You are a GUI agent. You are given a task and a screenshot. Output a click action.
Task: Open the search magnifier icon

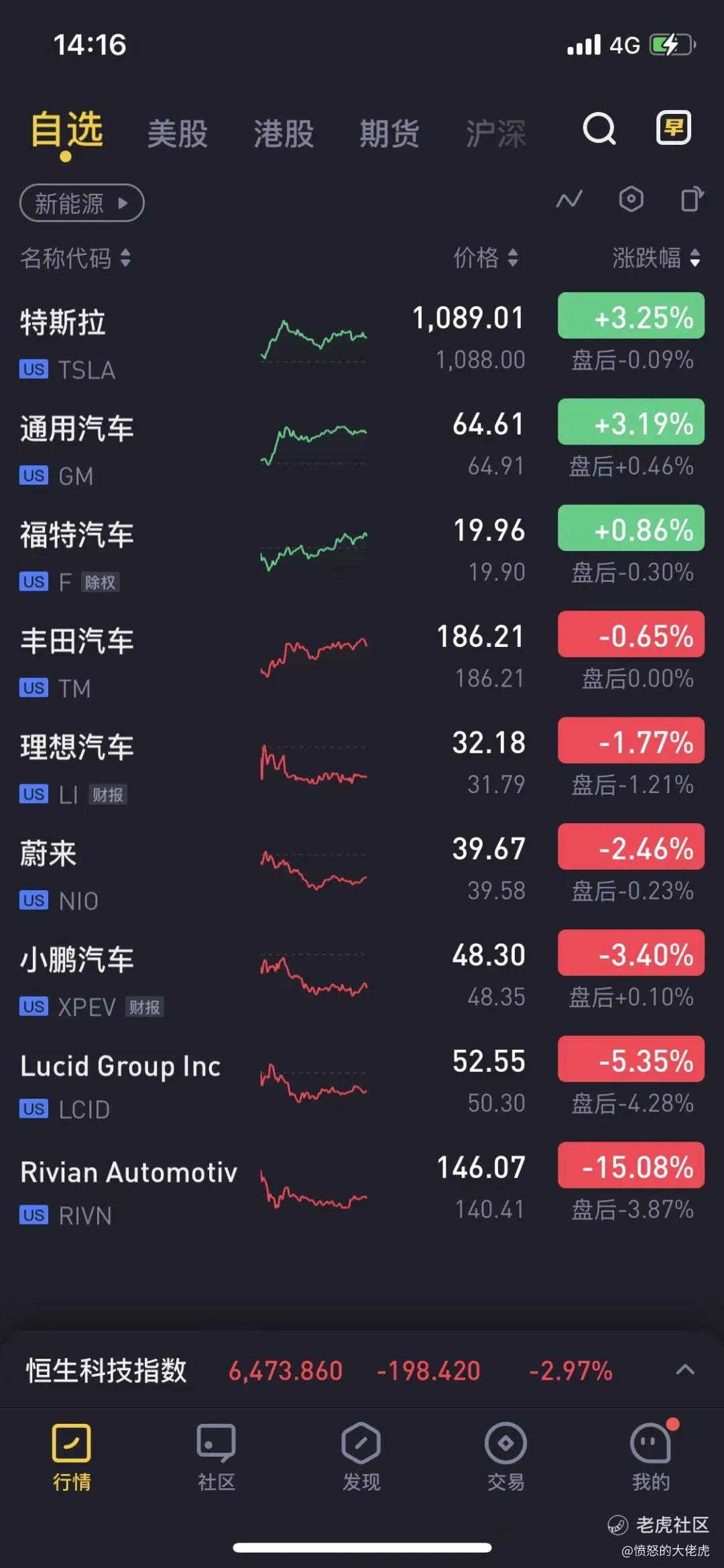599,129
